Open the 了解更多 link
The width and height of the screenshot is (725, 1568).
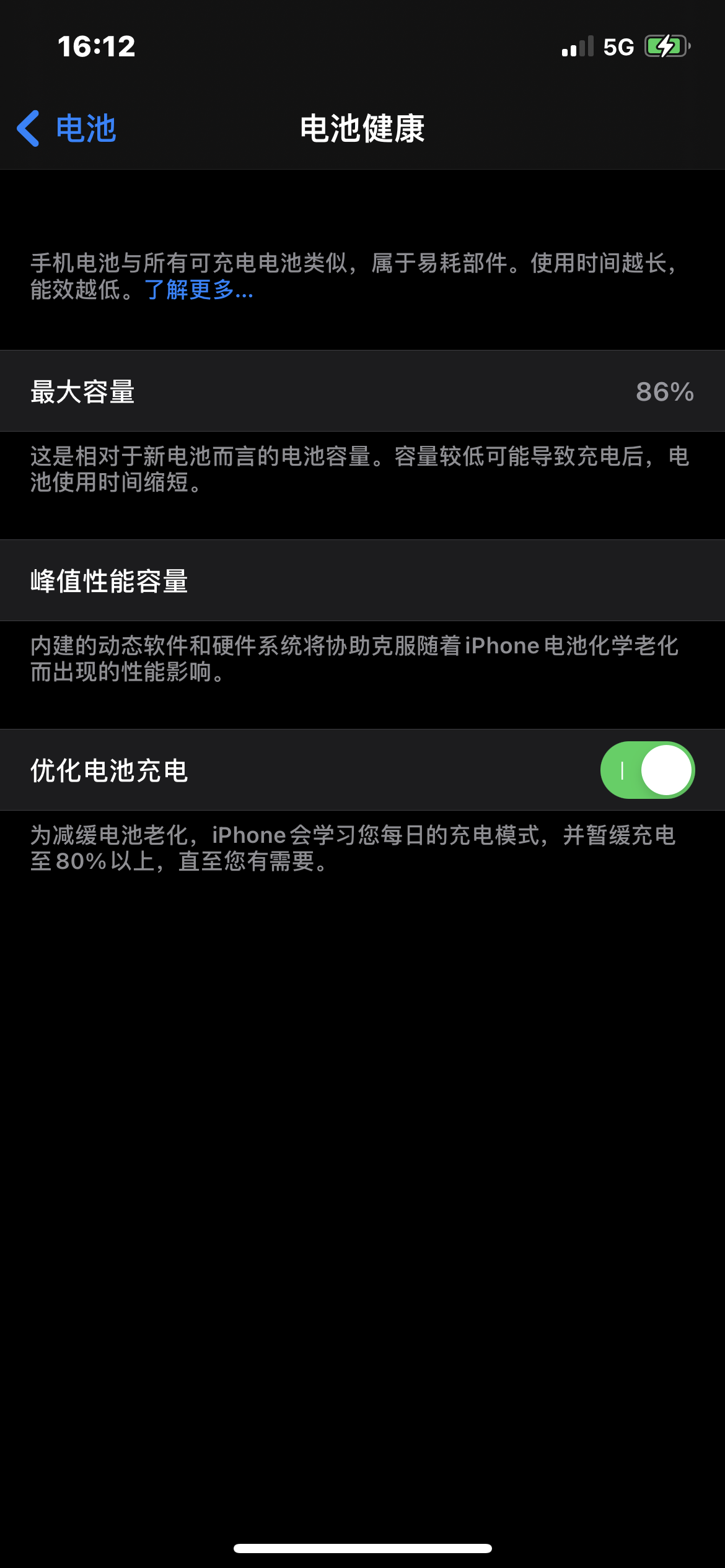coord(198,290)
